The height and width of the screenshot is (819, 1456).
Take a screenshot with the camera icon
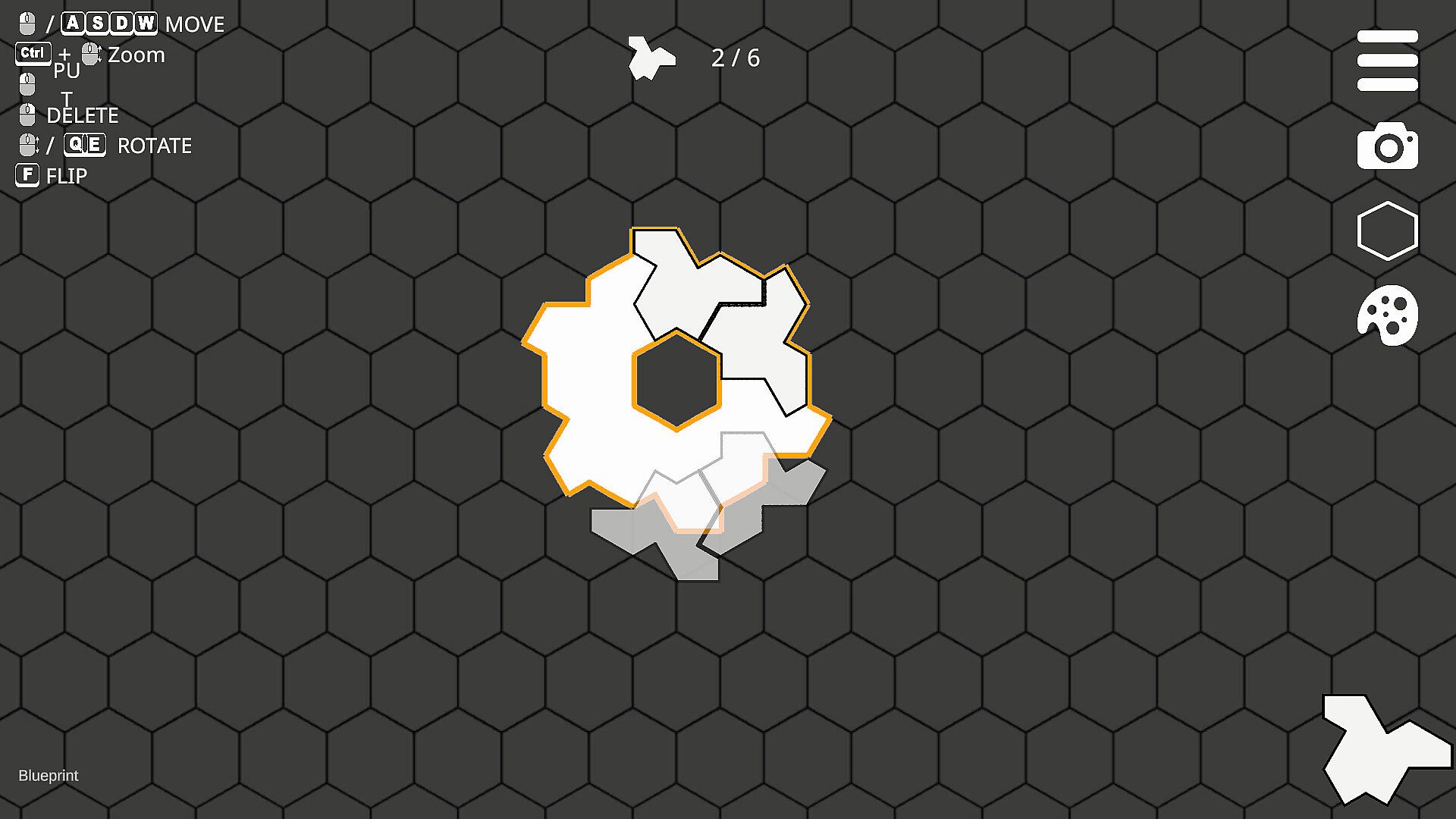point(1387,146)
